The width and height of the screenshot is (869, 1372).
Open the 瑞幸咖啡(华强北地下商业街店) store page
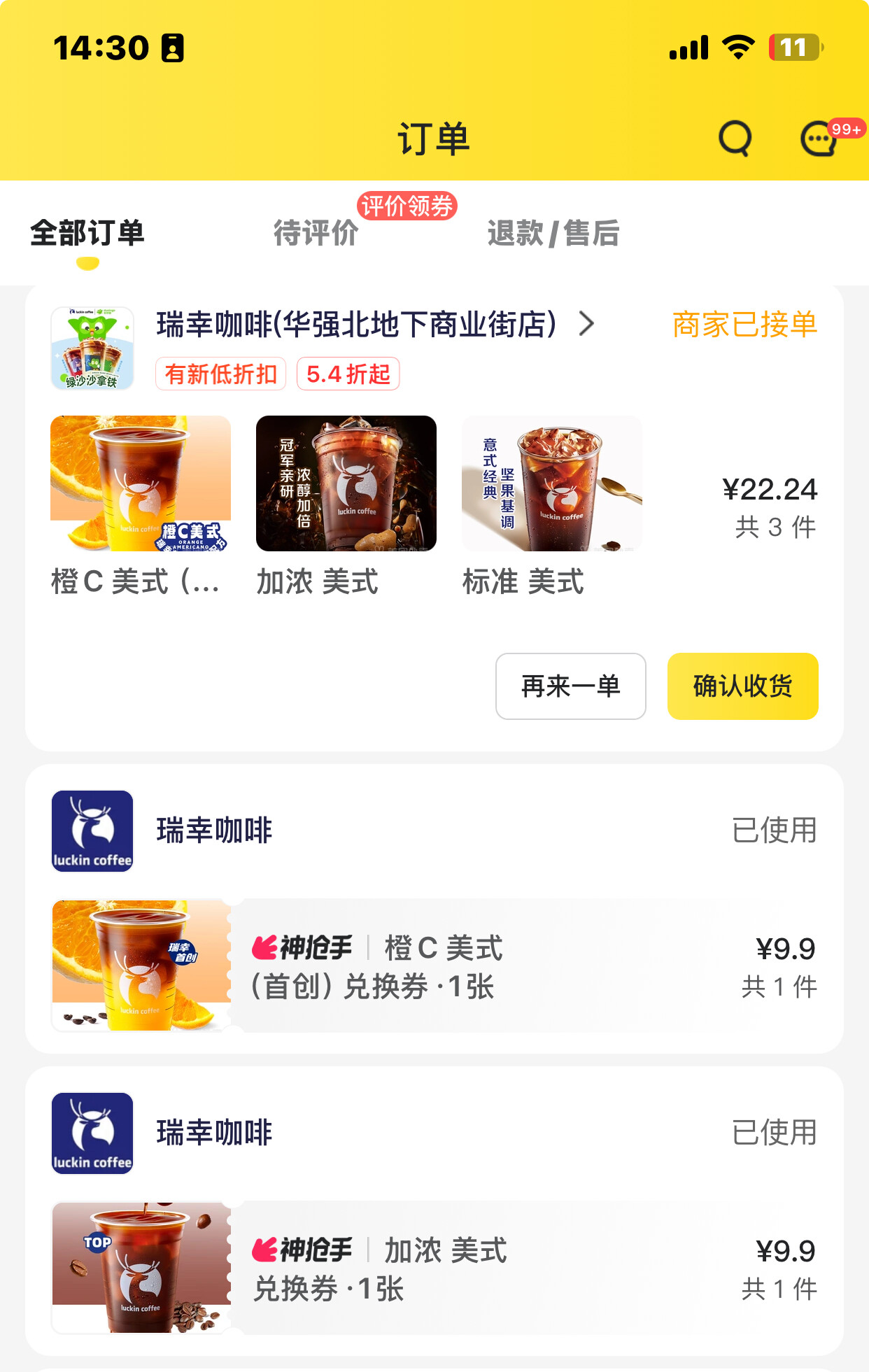[374, 325]
